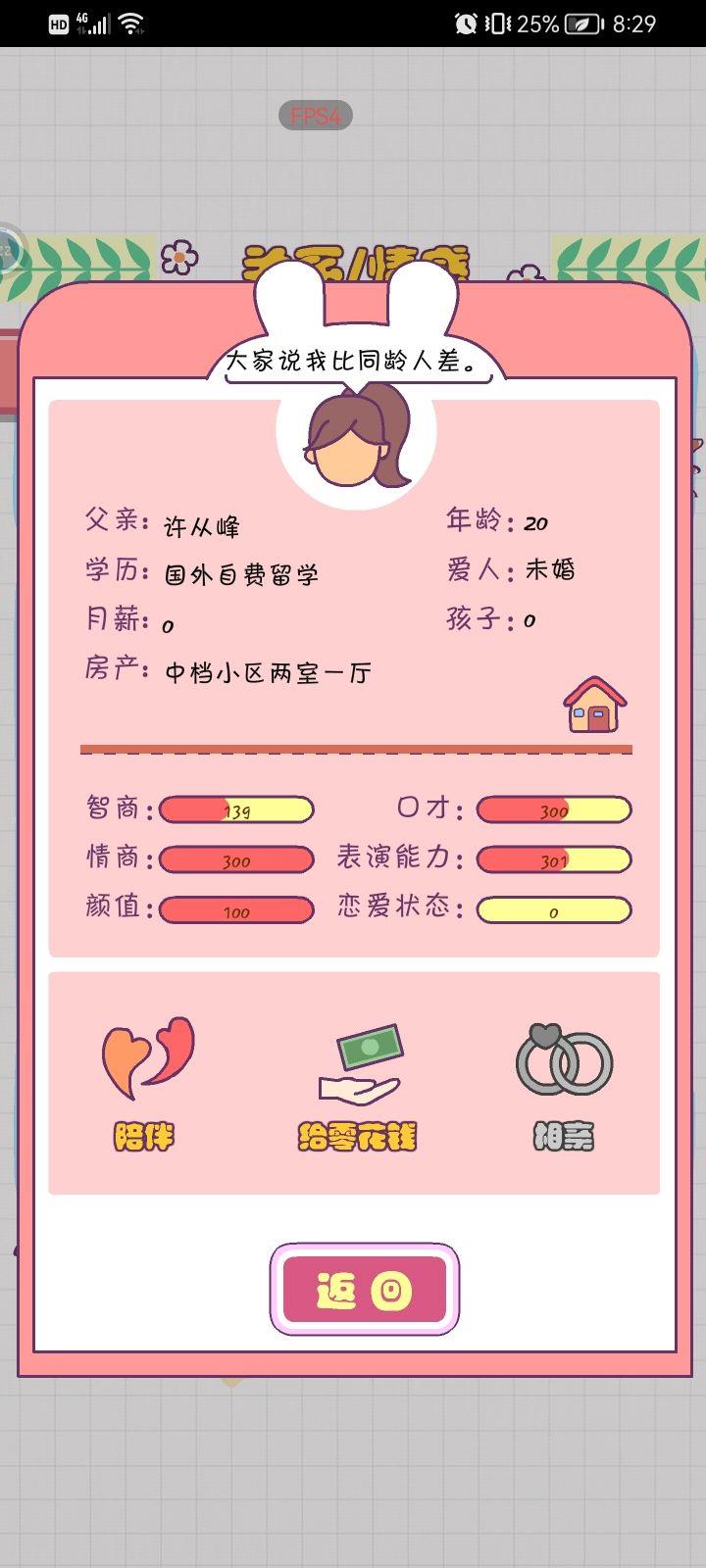
Task: Tap 返回 to go back
Action: point(364,1290)
